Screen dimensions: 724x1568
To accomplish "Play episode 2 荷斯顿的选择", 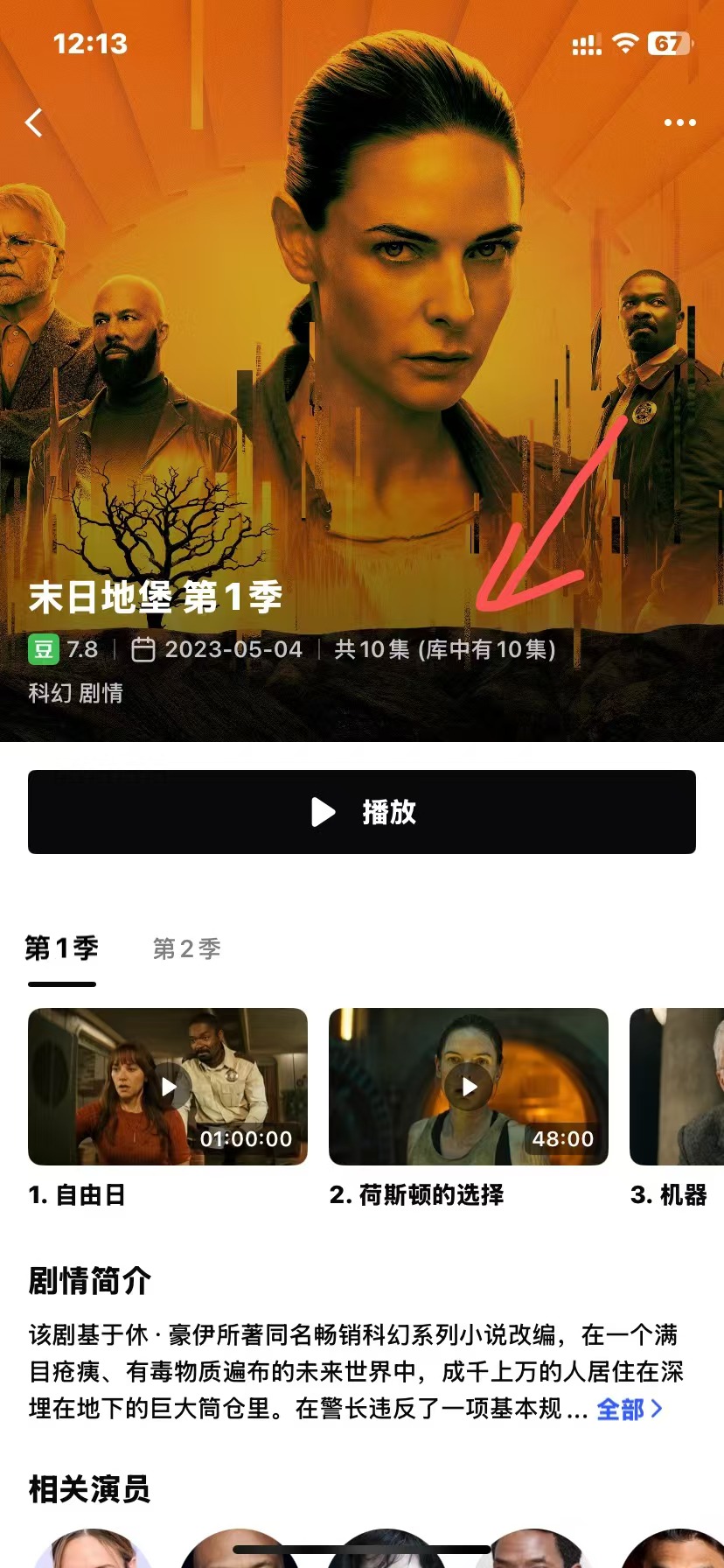I will coord(469,1087).
